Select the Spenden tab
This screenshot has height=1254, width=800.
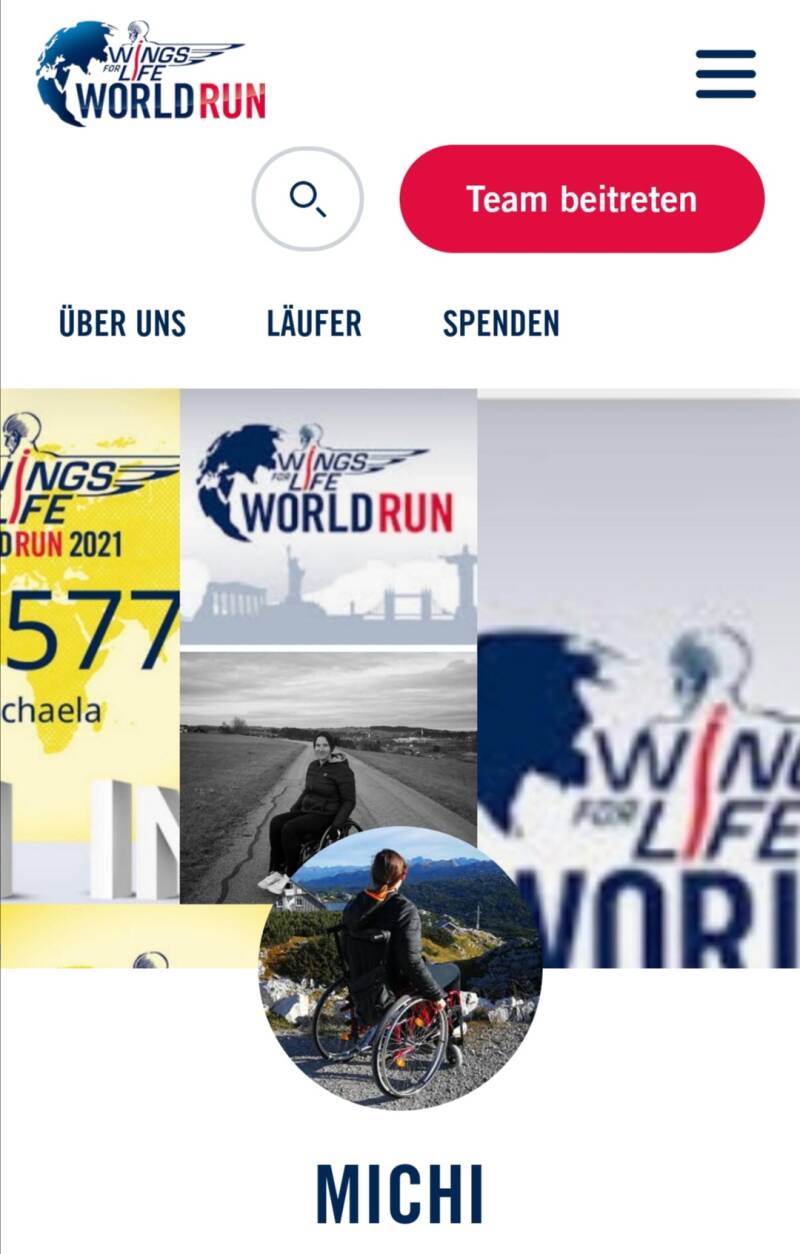tap(501, 323)
